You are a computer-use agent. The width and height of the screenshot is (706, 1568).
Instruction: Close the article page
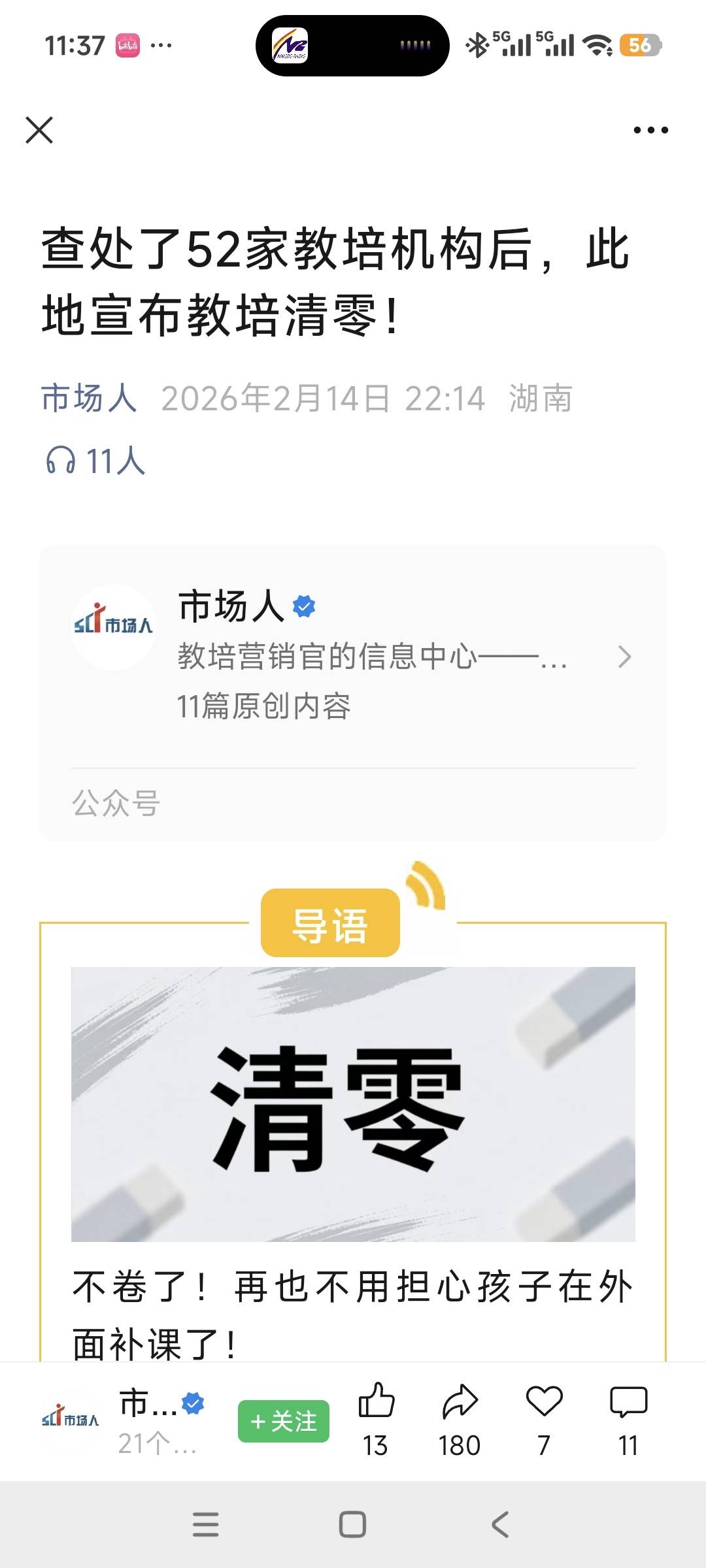pyautogui.click(x=39, y=130)
